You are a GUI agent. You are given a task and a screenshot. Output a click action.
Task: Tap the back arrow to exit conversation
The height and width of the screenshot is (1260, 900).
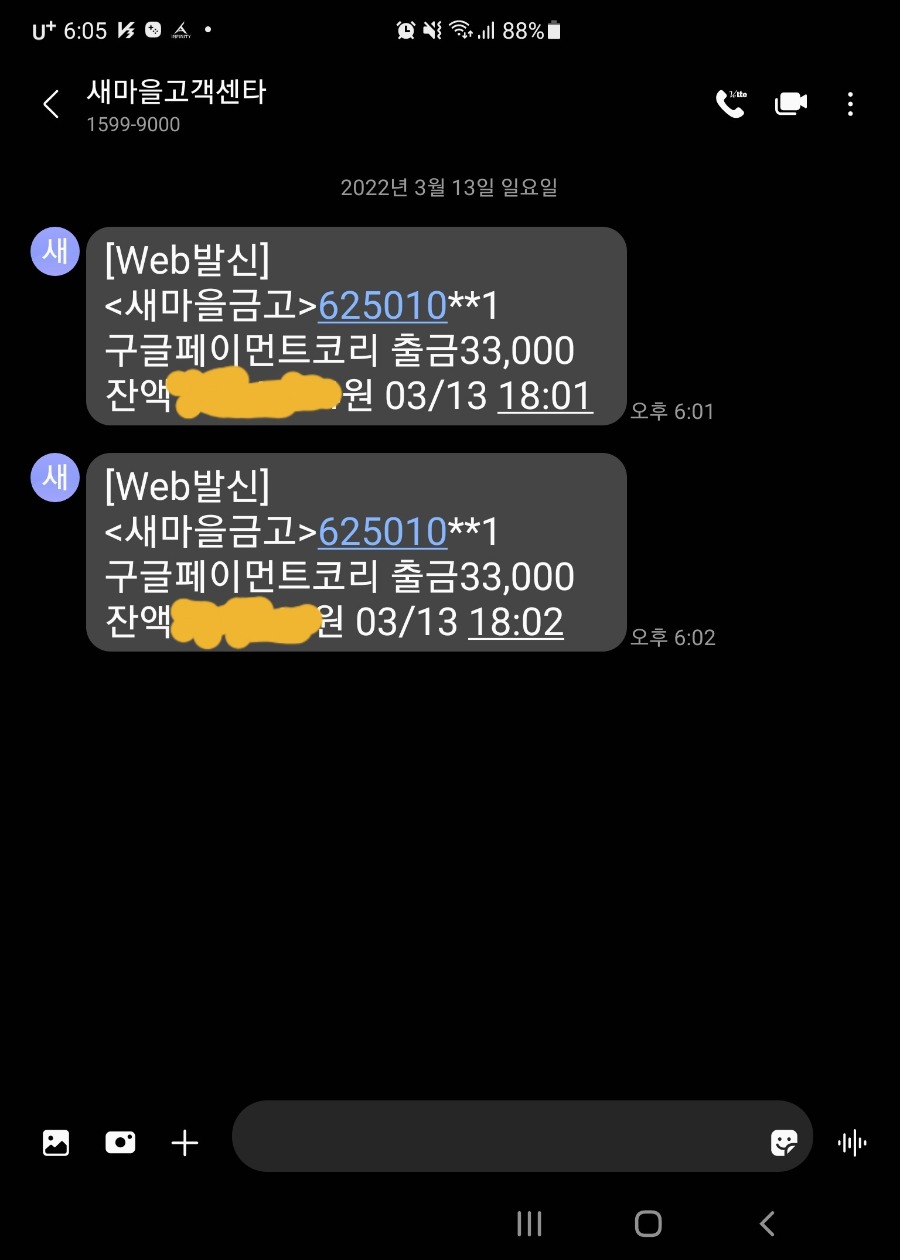pos(50,102)
